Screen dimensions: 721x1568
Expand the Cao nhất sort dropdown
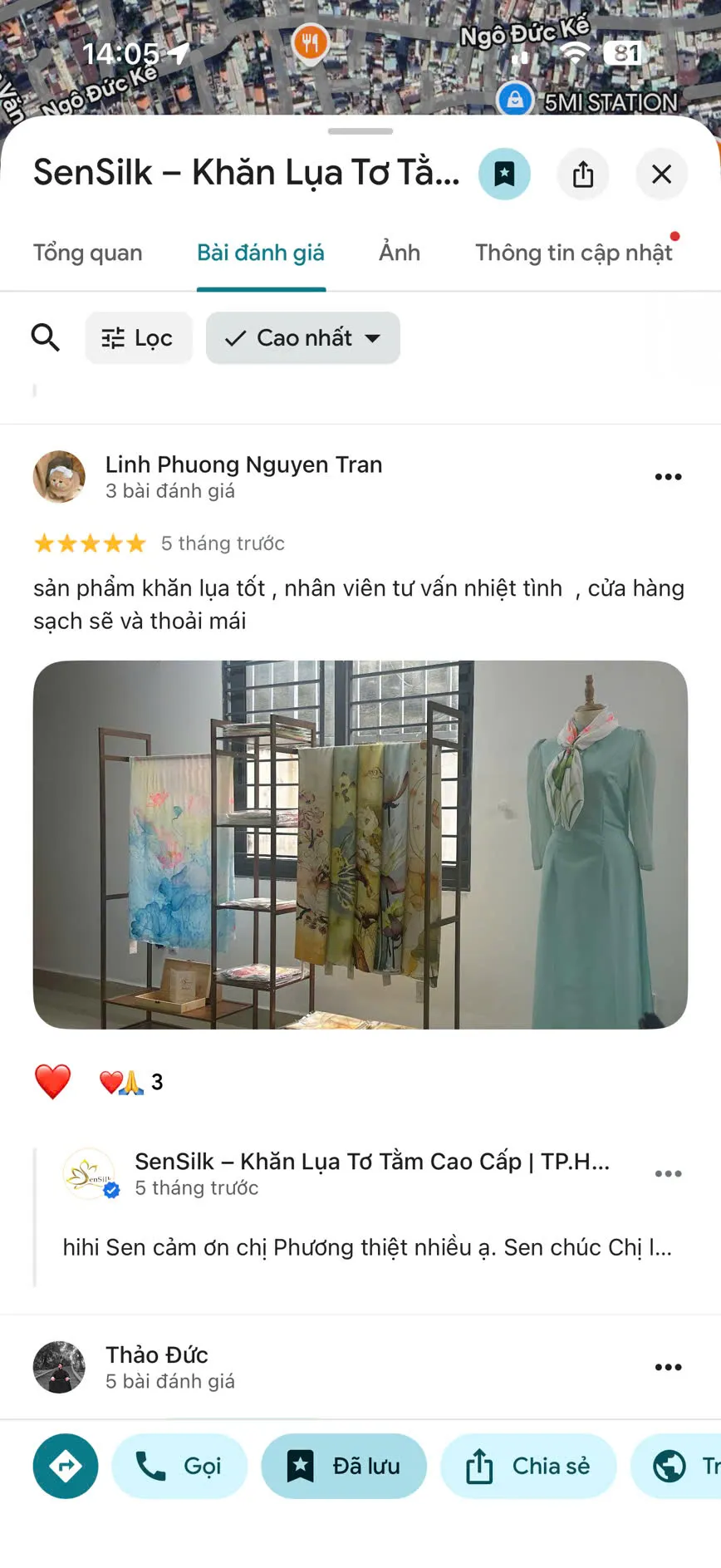(x=303, y=338)
